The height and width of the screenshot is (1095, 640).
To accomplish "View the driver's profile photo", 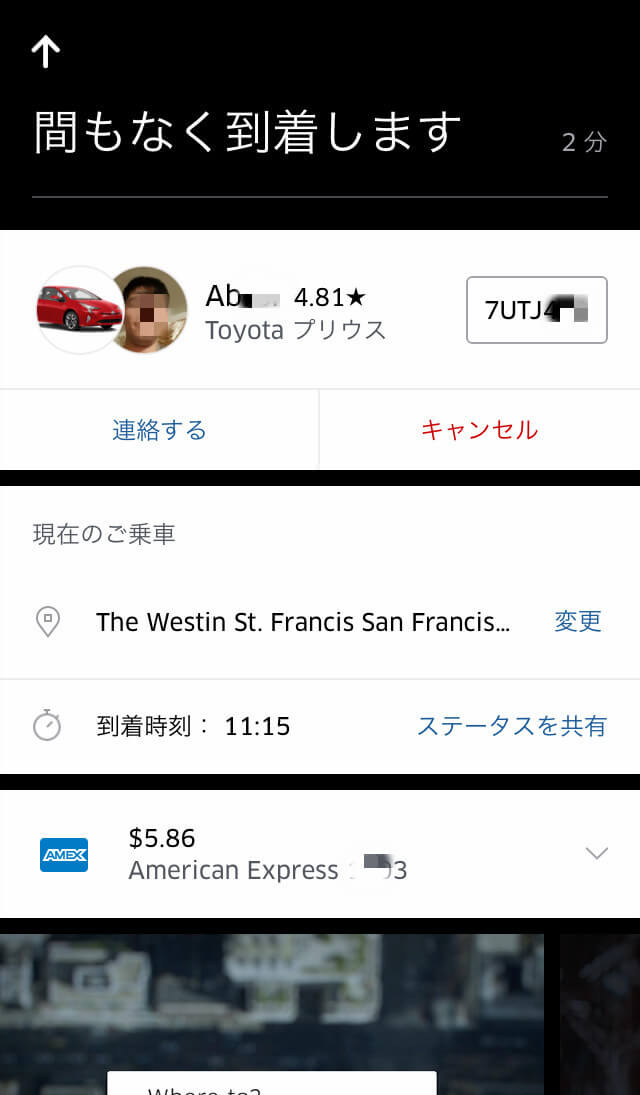I will tap(148, 310).
